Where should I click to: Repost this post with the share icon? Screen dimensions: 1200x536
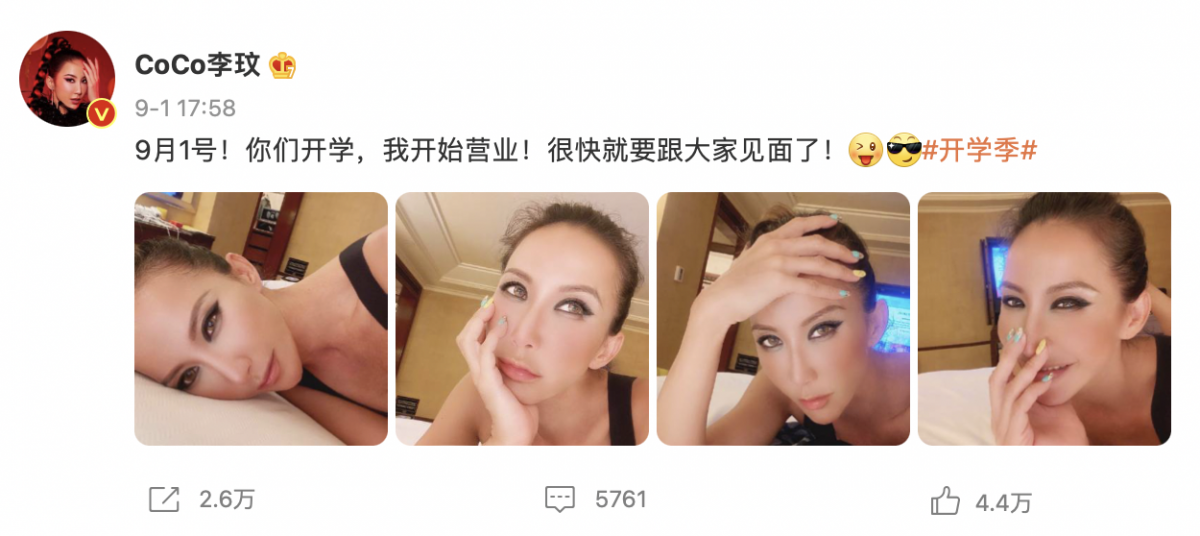pyautogui.click(x=164, y=499)
